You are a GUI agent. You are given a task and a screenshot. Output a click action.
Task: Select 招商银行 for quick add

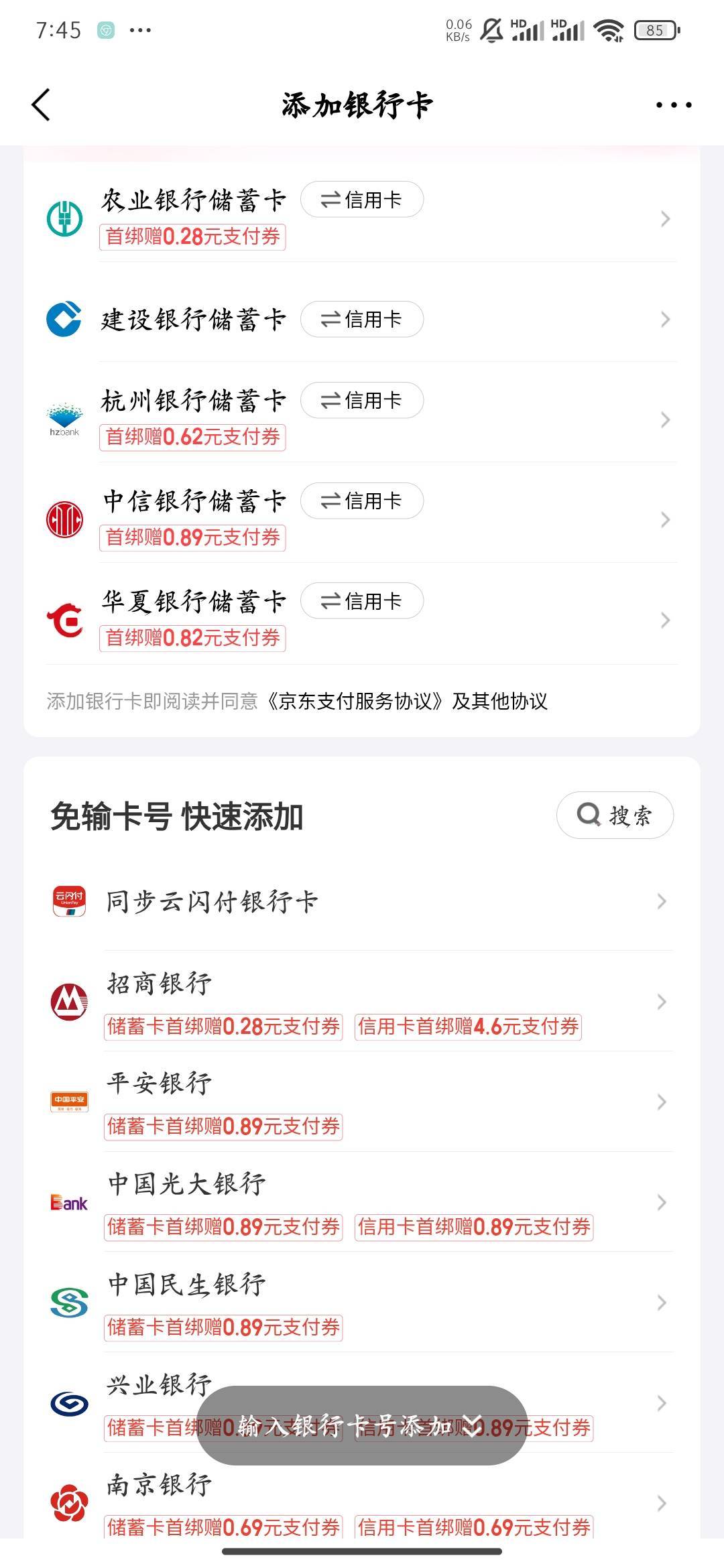tap(362, 1002)
